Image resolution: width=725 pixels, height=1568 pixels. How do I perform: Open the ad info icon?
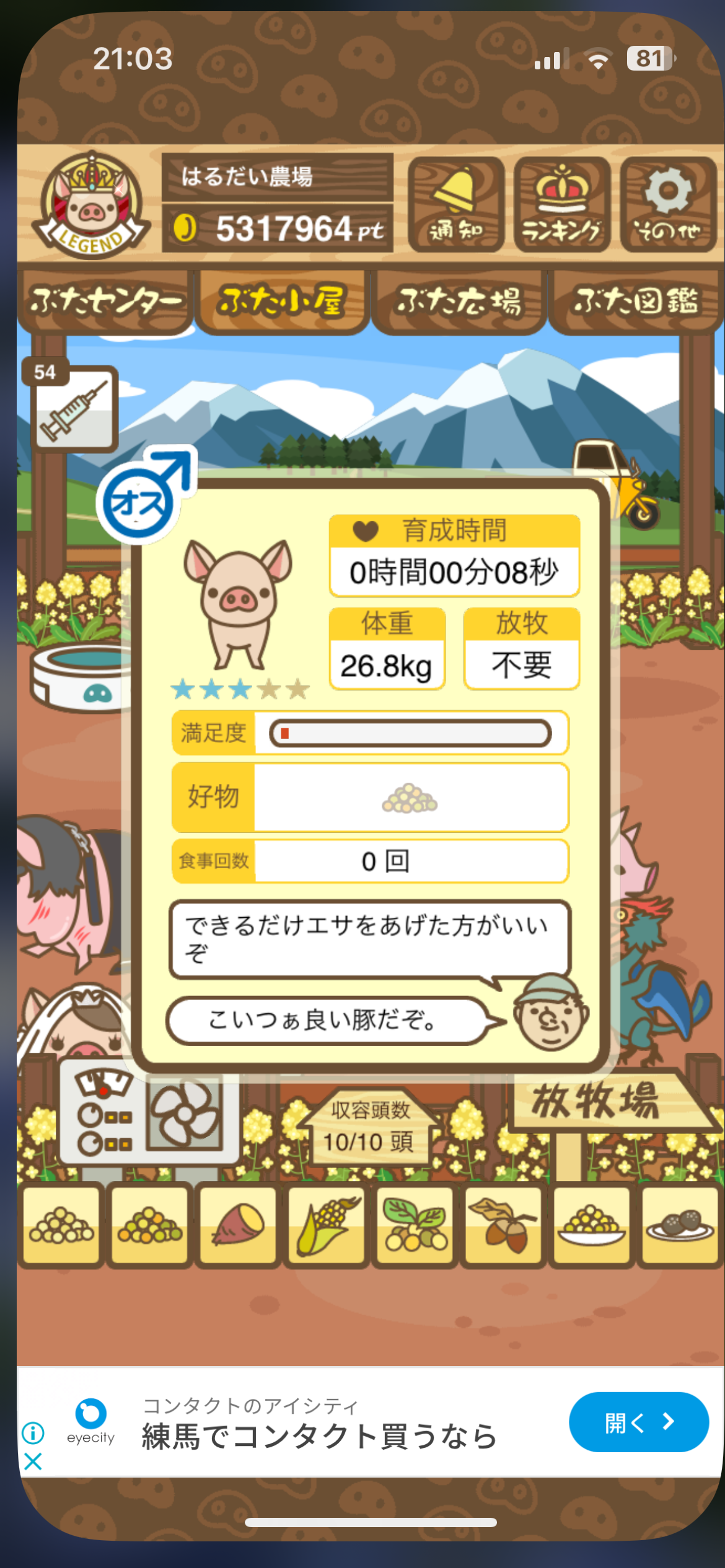click(x=33, y=1432)
